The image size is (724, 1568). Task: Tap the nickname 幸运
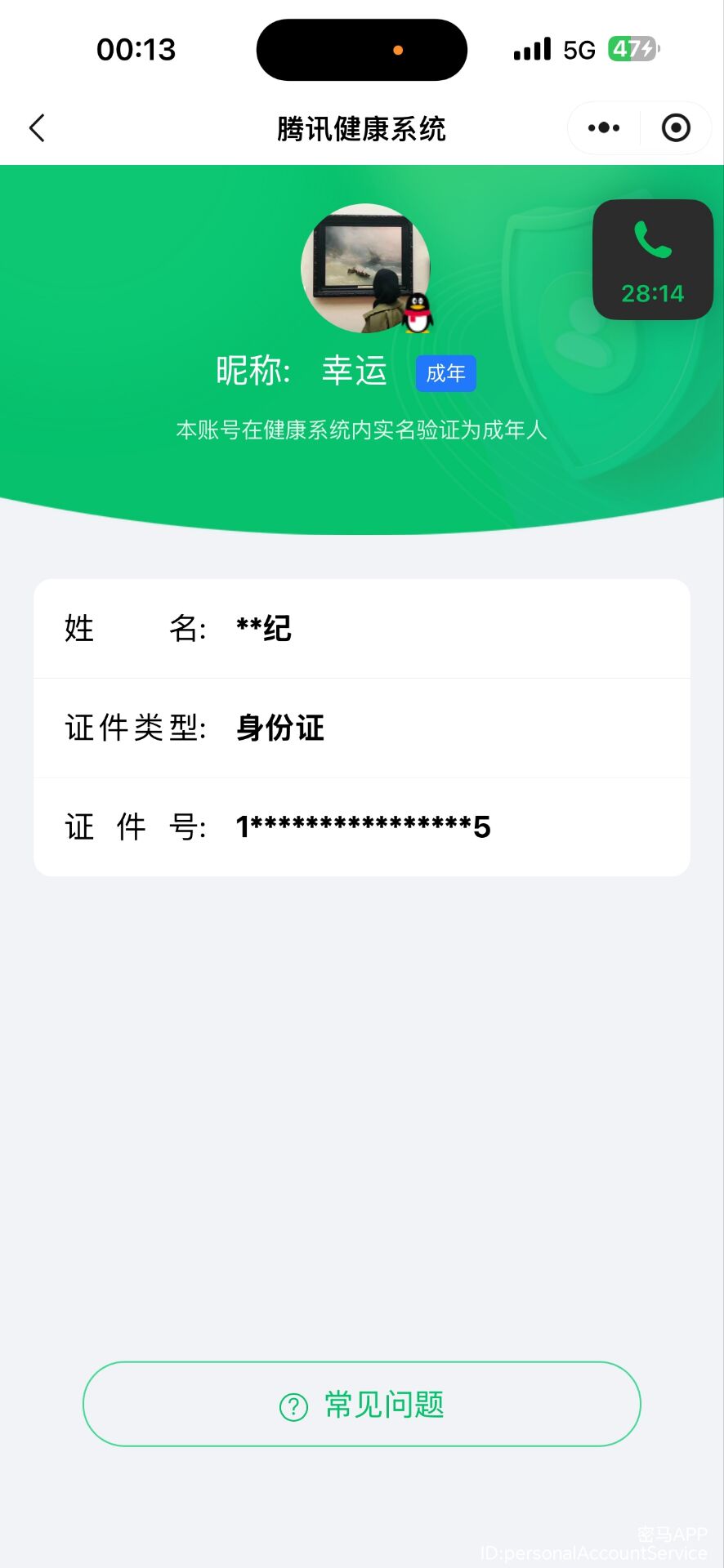354,372
